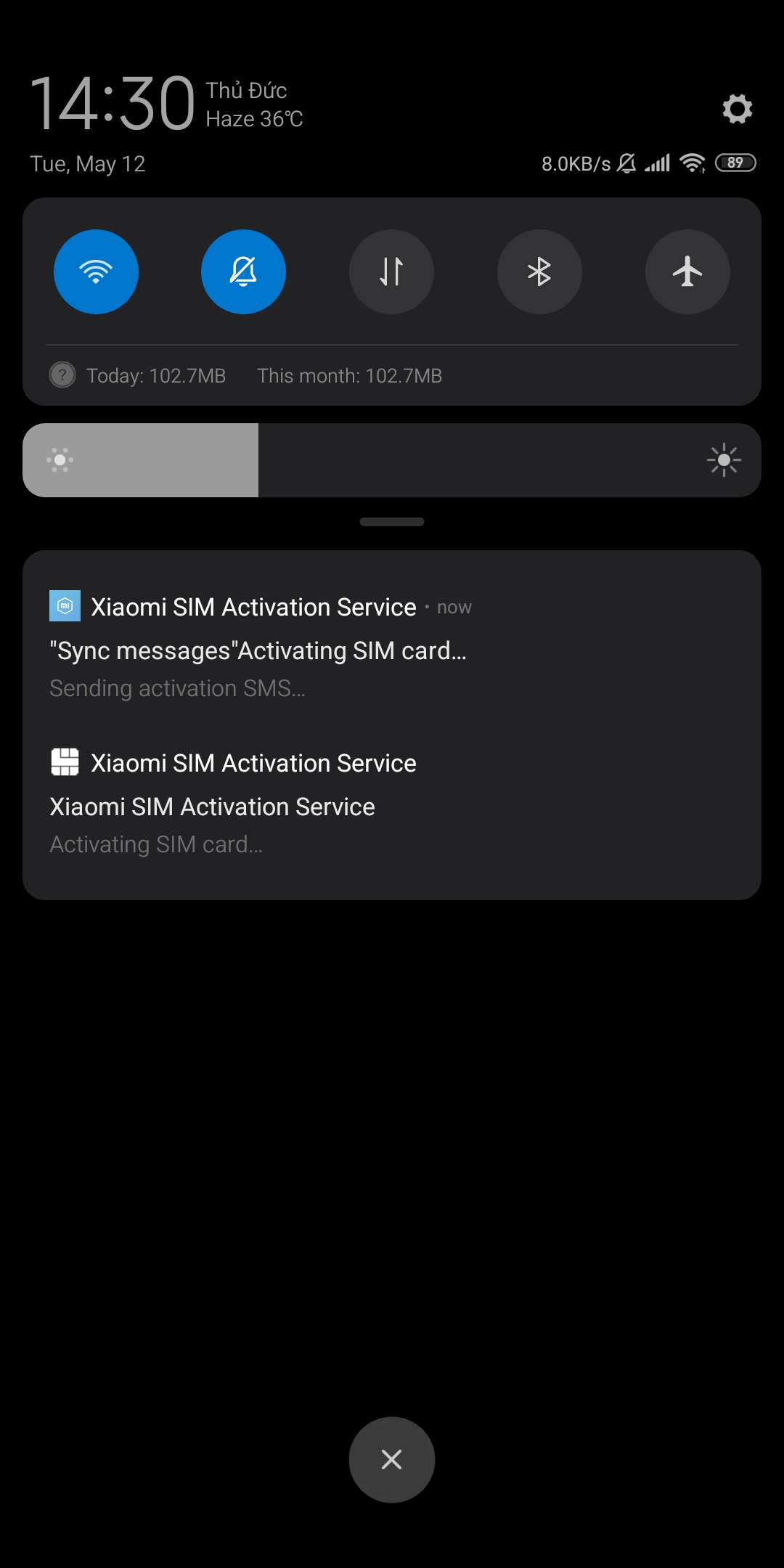Set brightness with the brightness slider
The image size is (784, 1568).
click(392, 460)
